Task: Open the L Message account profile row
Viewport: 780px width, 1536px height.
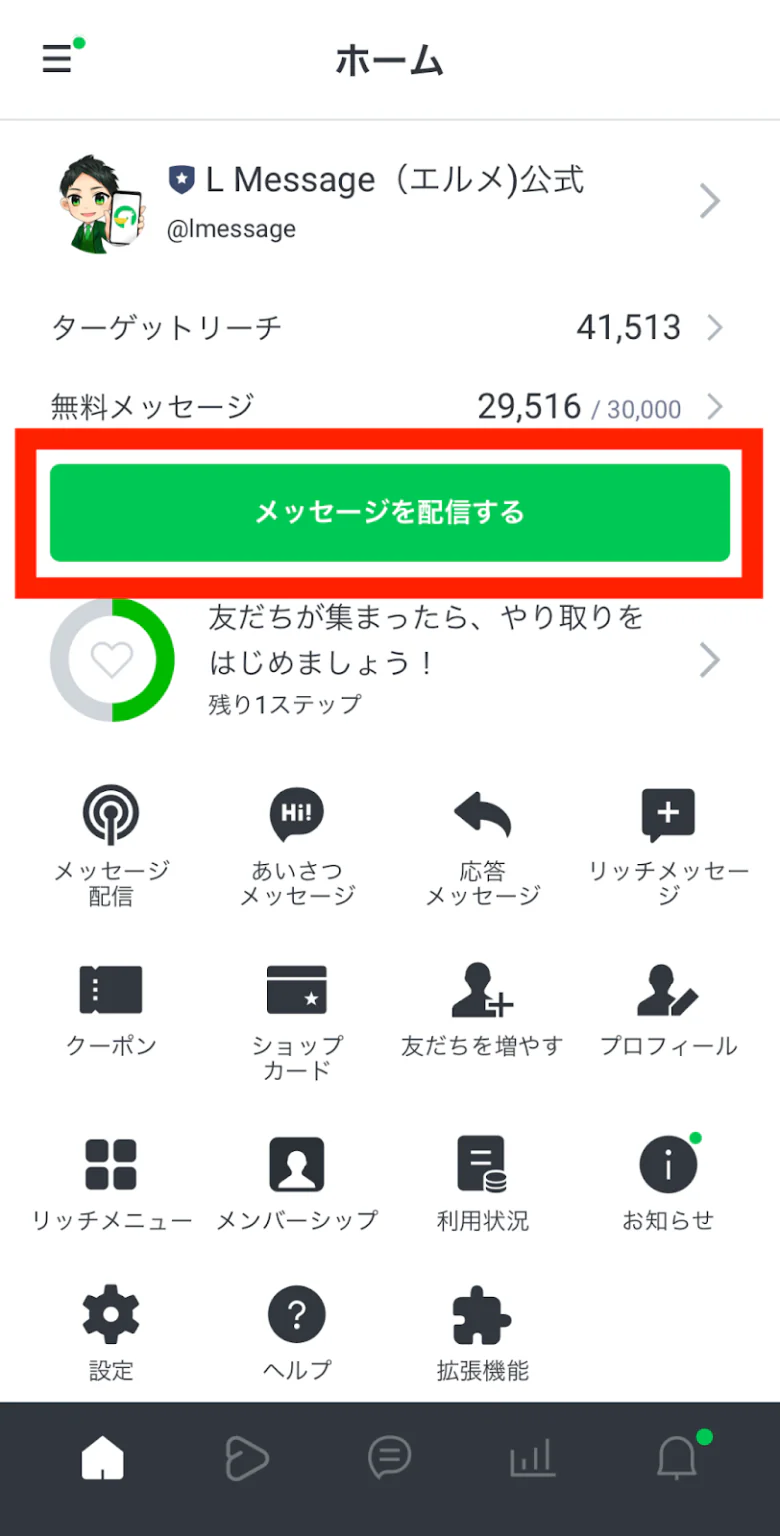Action: pyautogui.click(x=390, y=203)
